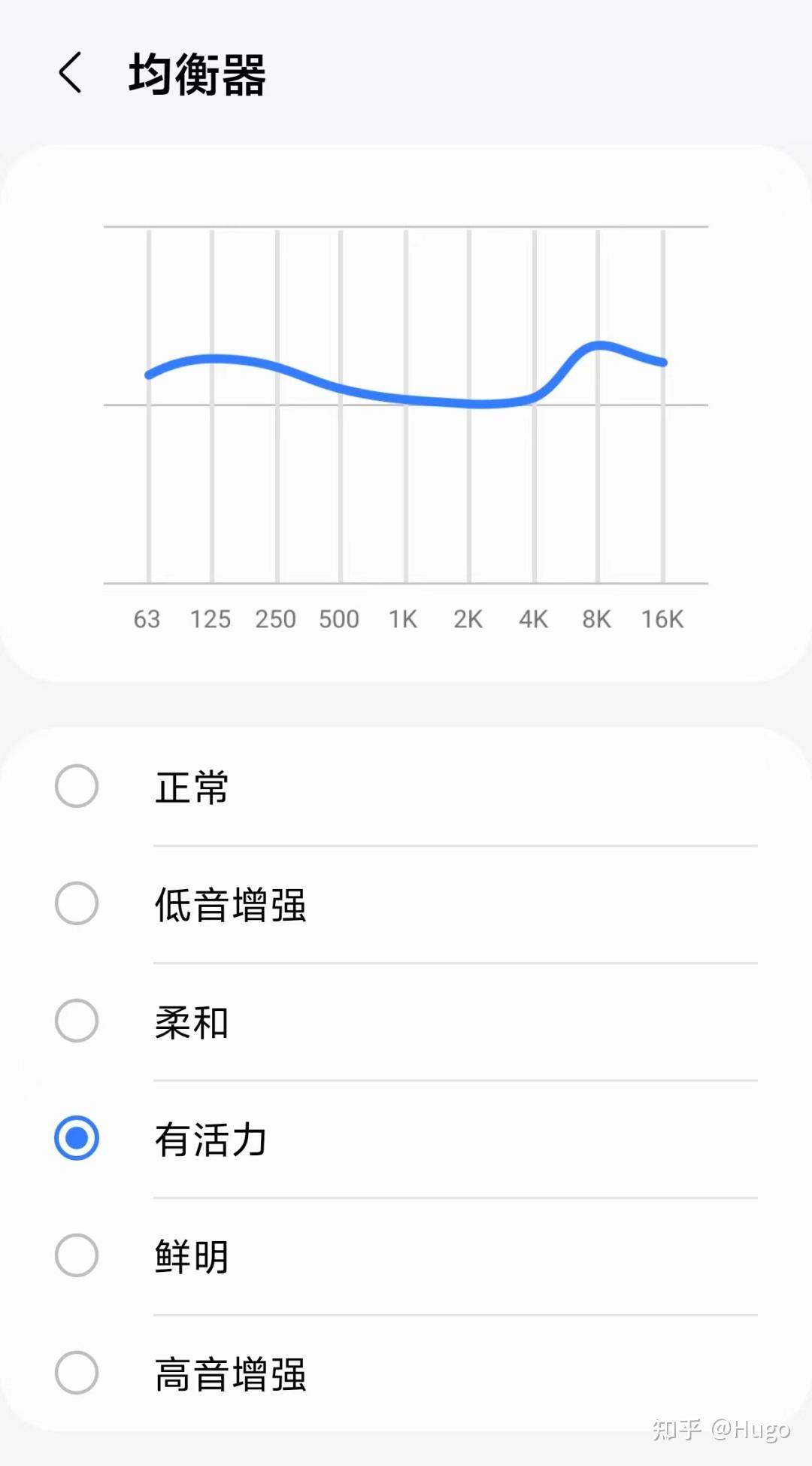Viewport: 812px width, 1466px height.
Task: Tap the 均衡器 title text
Action: pyautogui.click(x=197, y=75)
